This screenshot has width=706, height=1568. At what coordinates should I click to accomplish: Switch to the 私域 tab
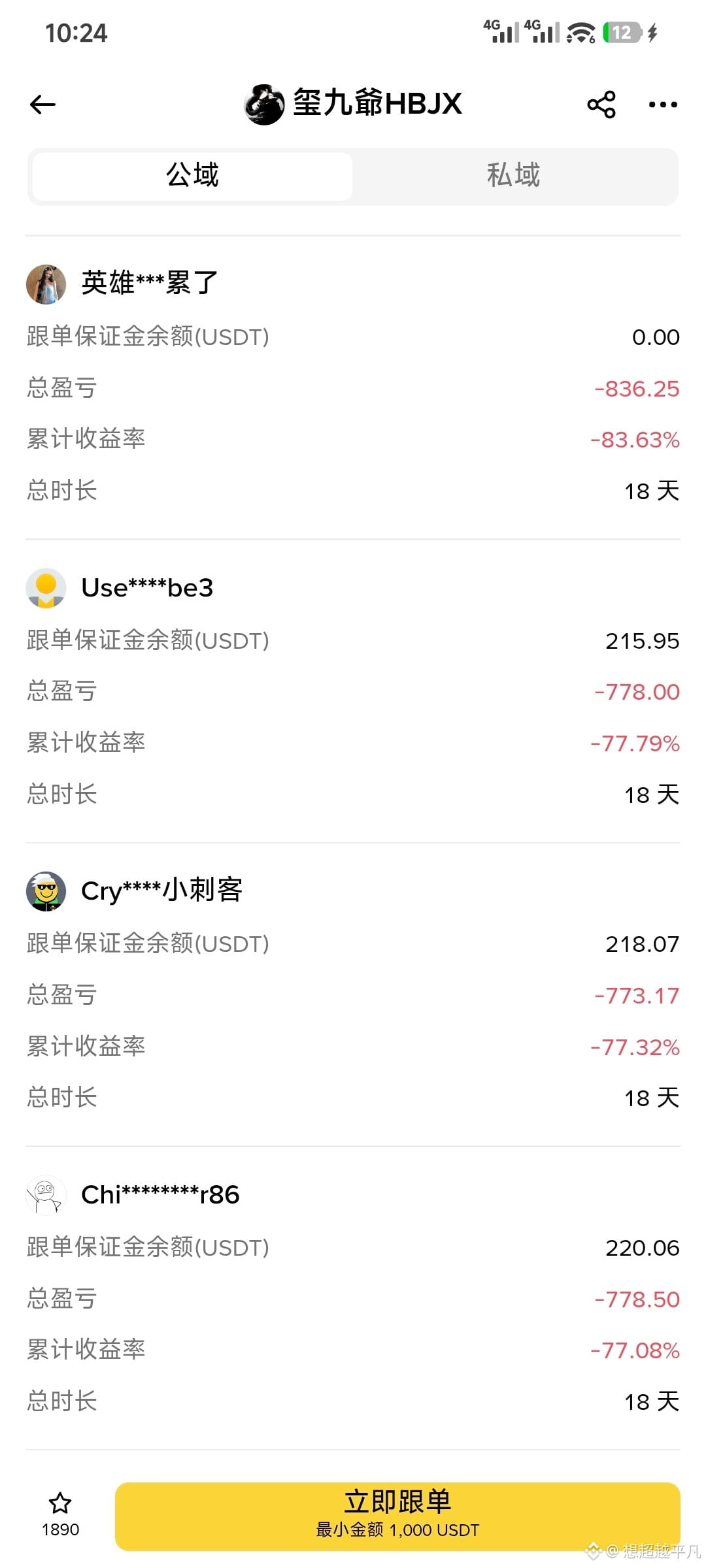(514, 176)
